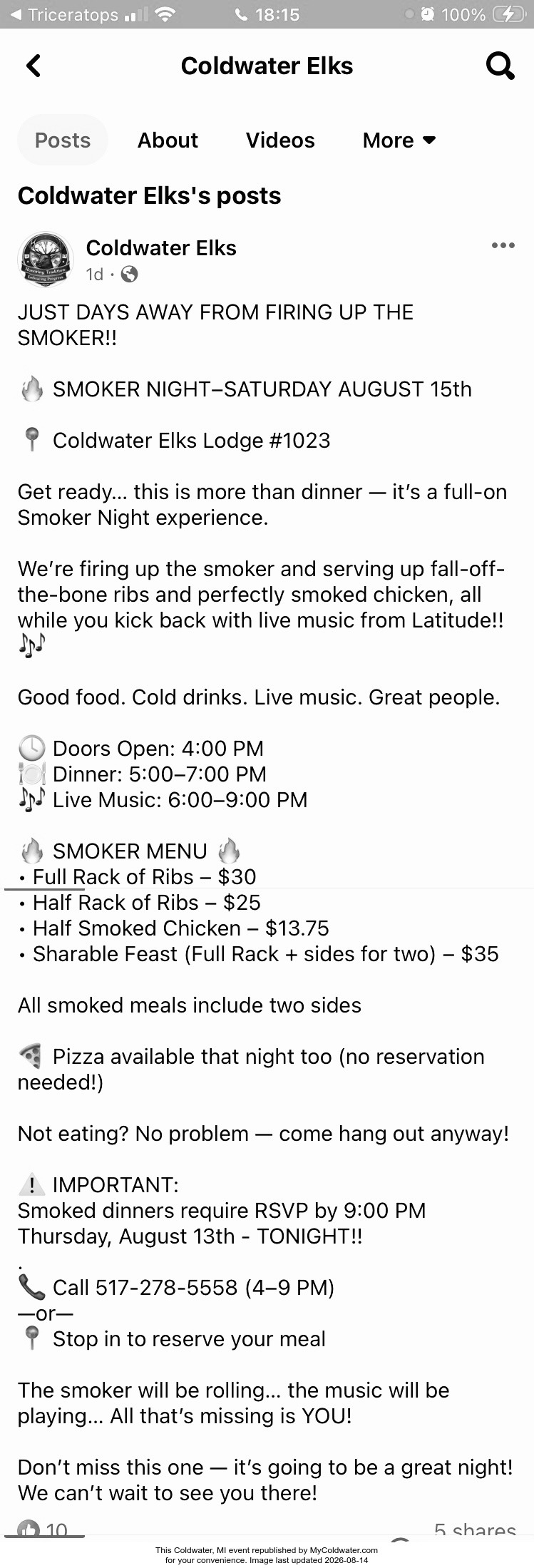
Task: Open the Coldwater Elks author name
Action: 161,247
